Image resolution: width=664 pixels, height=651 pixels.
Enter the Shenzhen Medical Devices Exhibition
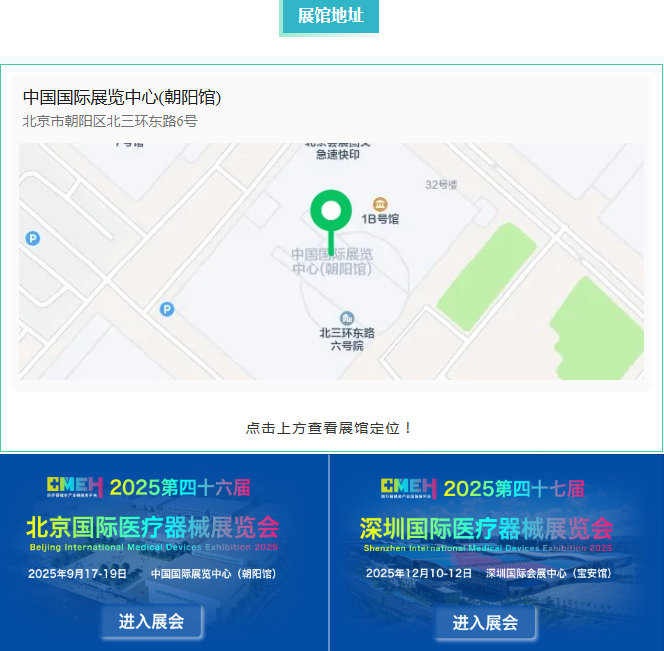point(485,622)
